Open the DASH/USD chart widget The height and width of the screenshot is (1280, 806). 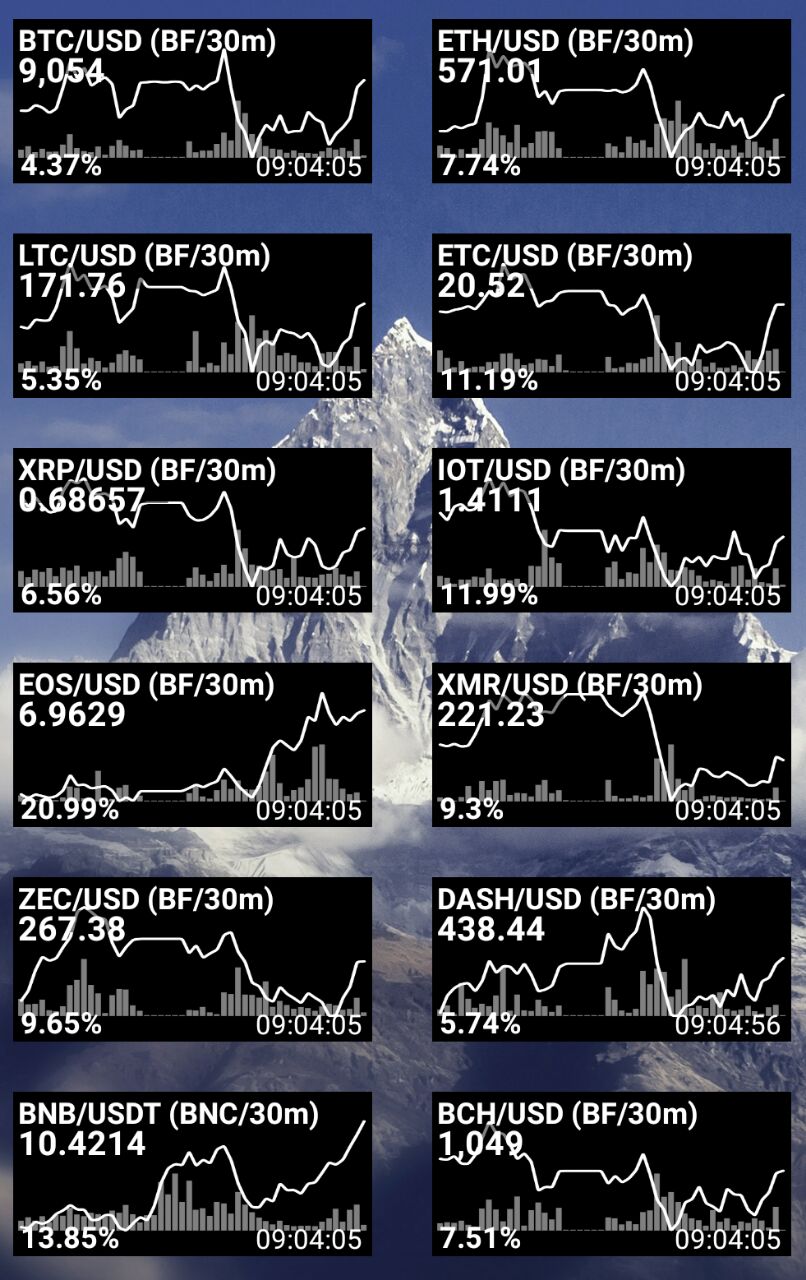(611, 959)
